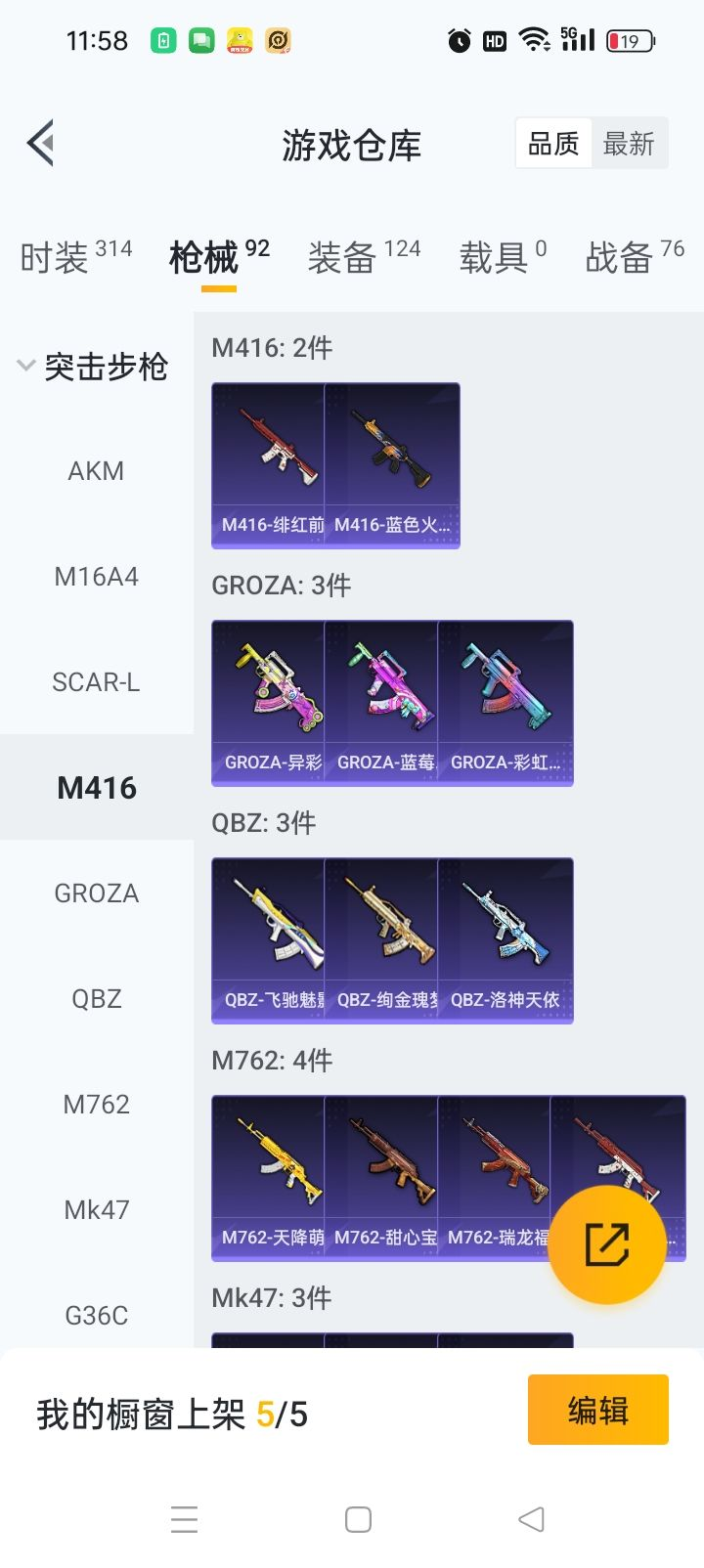The image size is (704, 1568).
Task: Tap the orange share floating button
Action: (x=606, y=1244)
